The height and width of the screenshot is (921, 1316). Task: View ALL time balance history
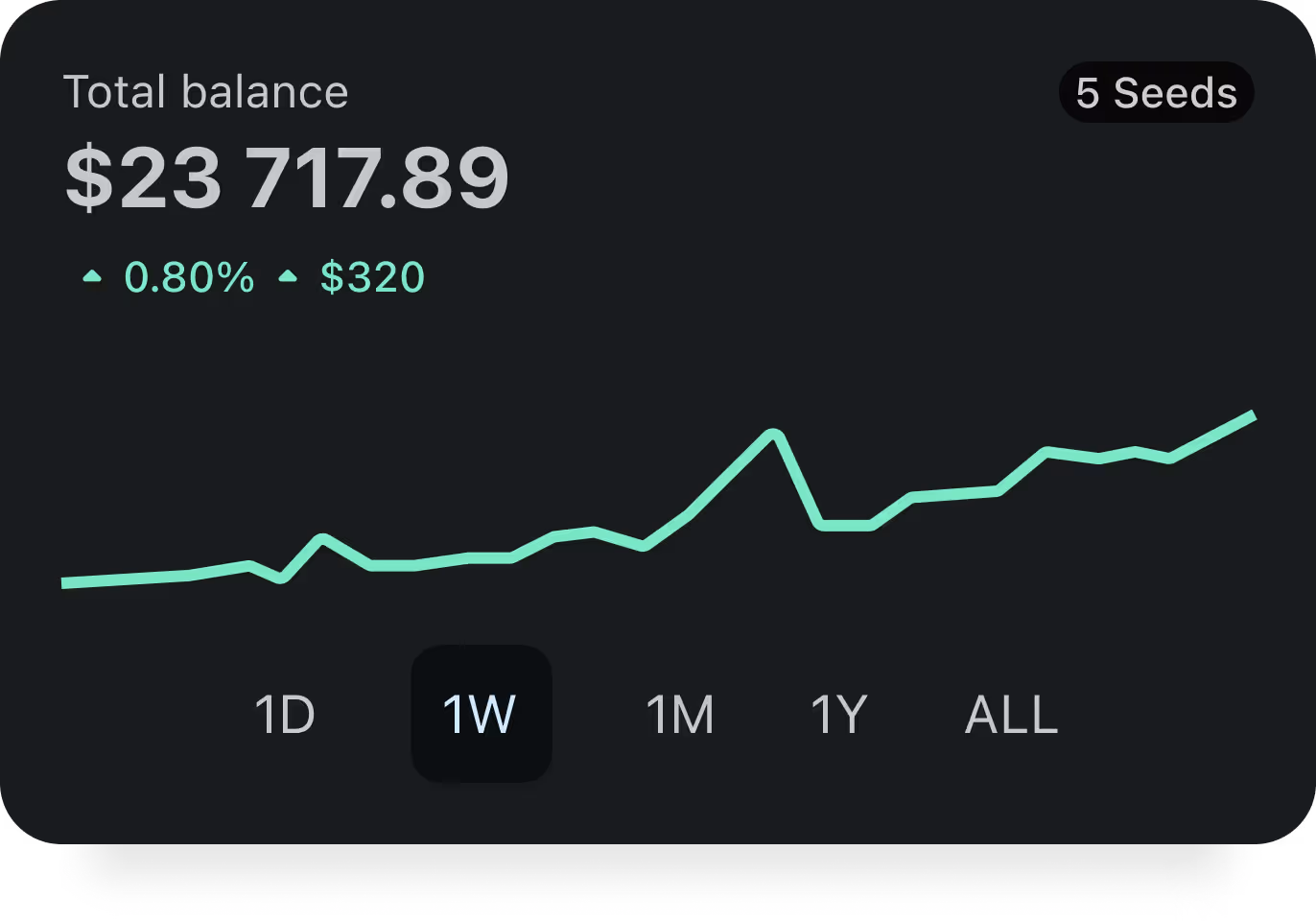coord(1011,715)
